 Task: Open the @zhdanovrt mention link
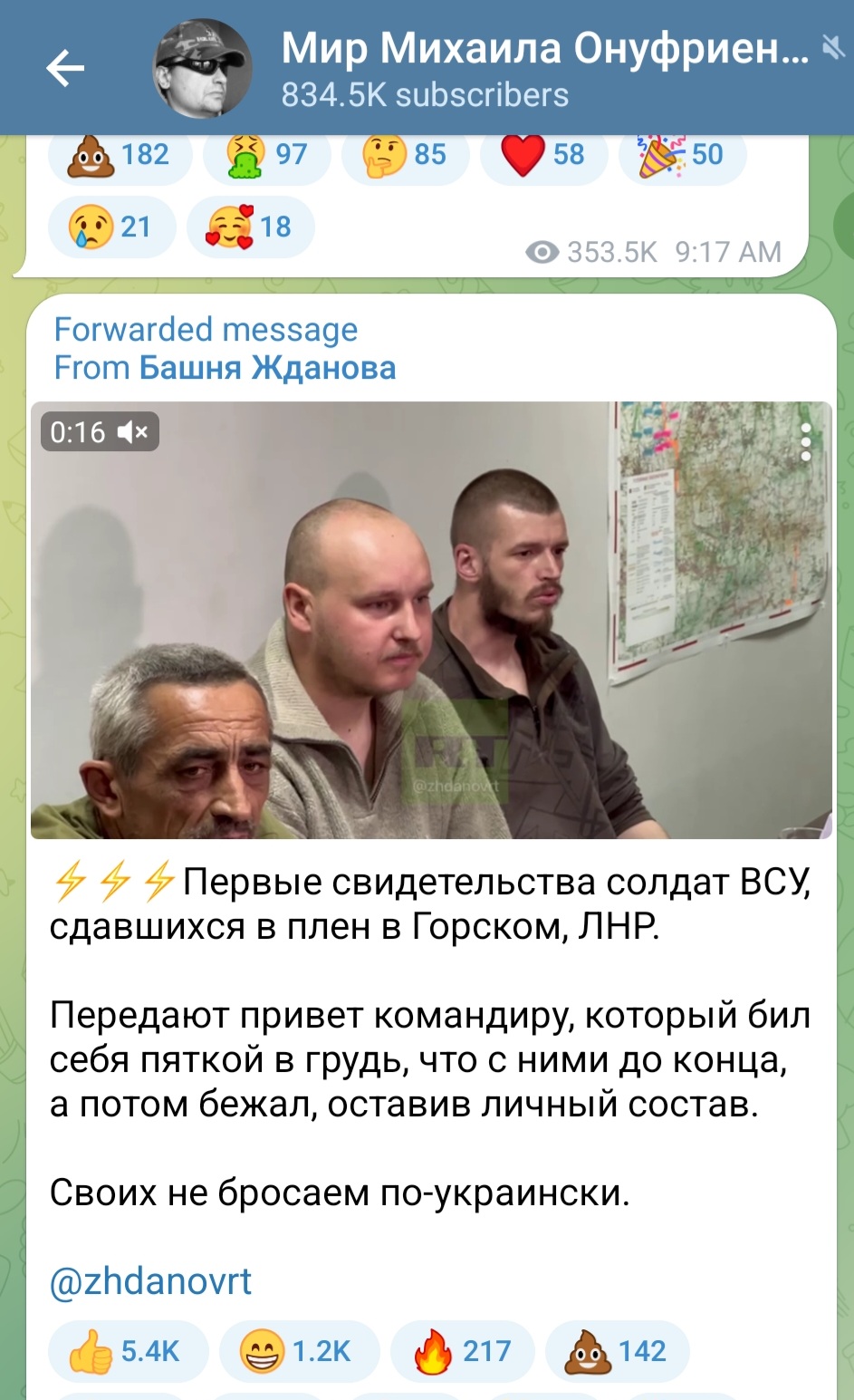tap(150, 1281)
